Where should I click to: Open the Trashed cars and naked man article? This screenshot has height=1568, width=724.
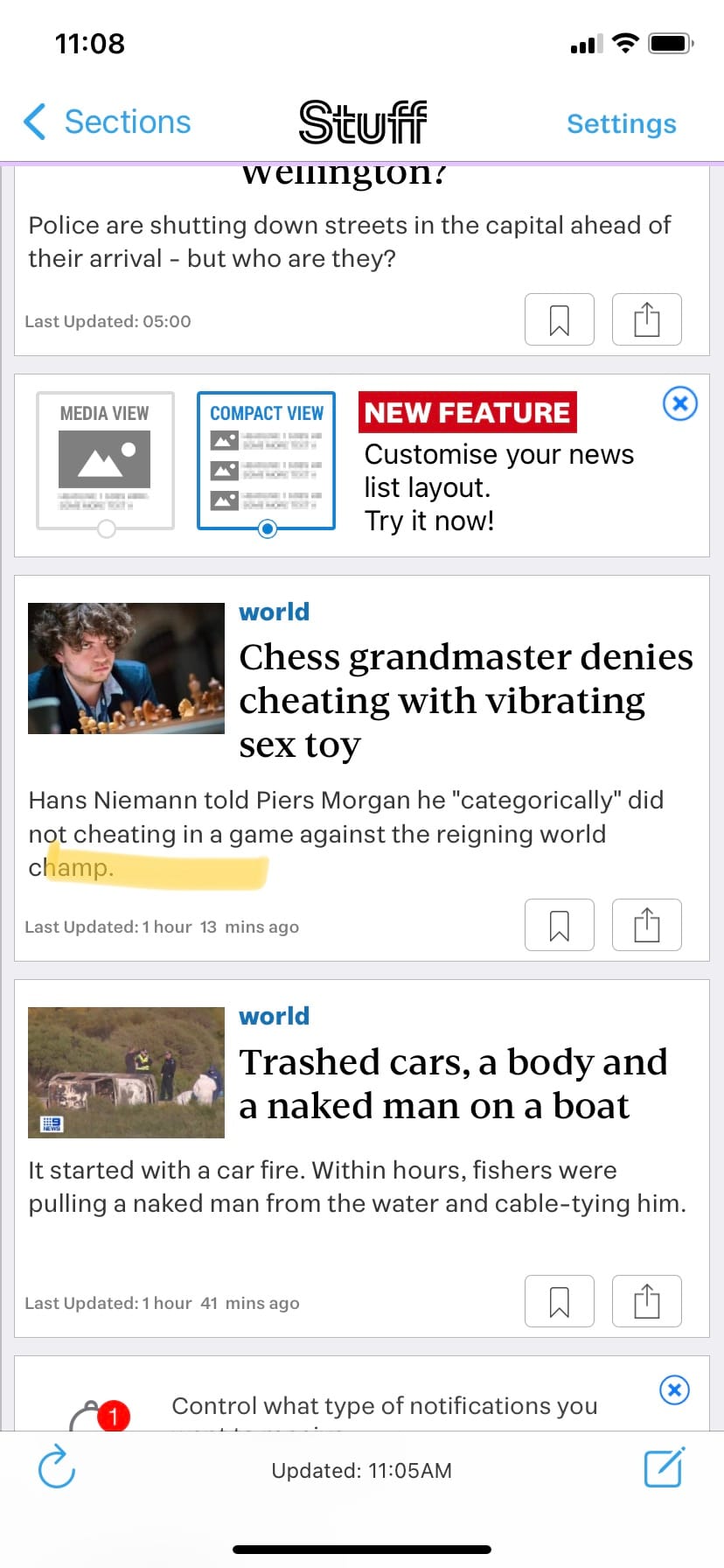coord(453,1083)
